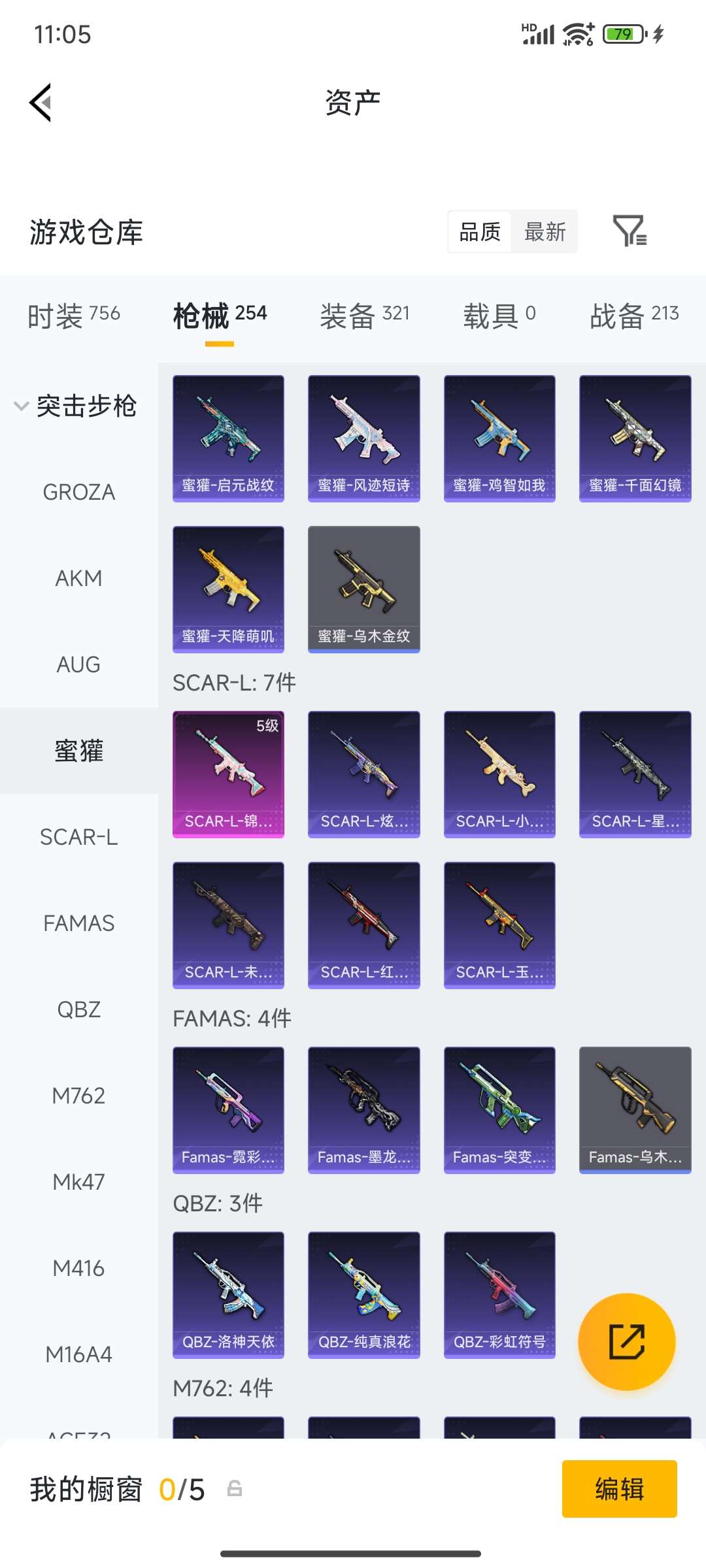Open the 蜜獾-乌木金纹 skin
Screen dimensions: 706x1568
(363, 589)
